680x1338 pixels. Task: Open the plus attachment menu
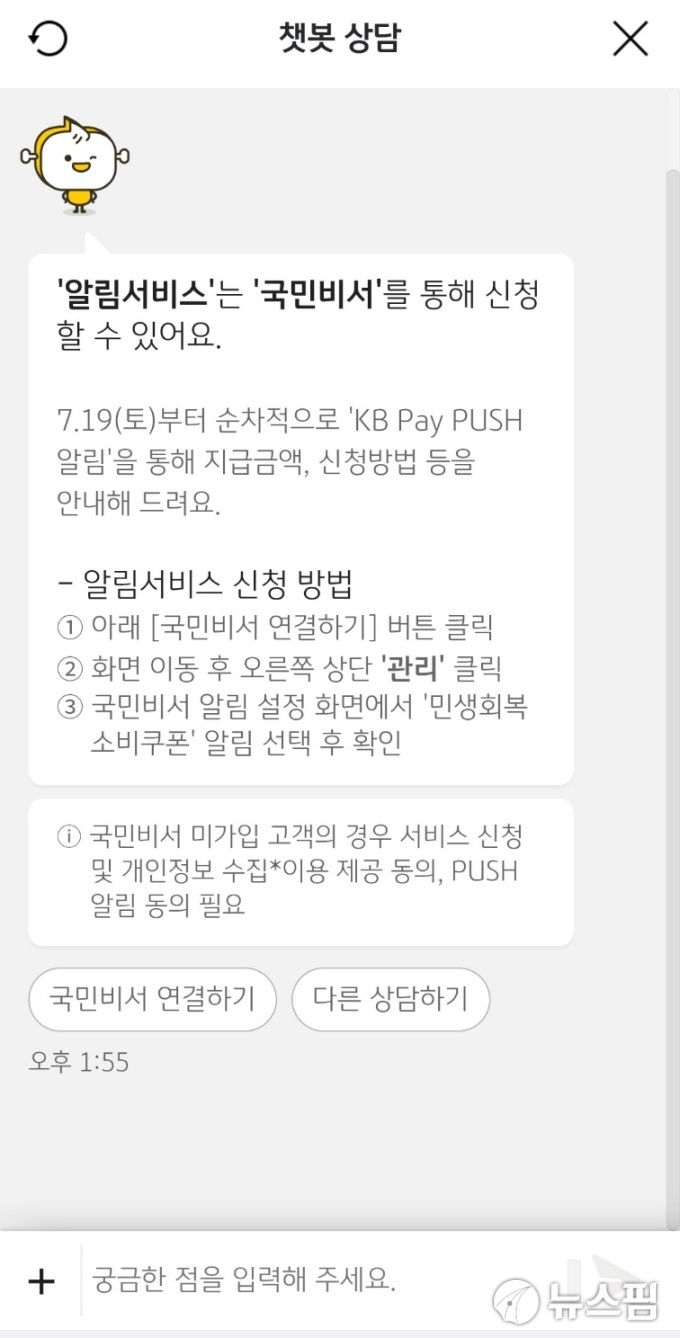(x=41, y=1280)
